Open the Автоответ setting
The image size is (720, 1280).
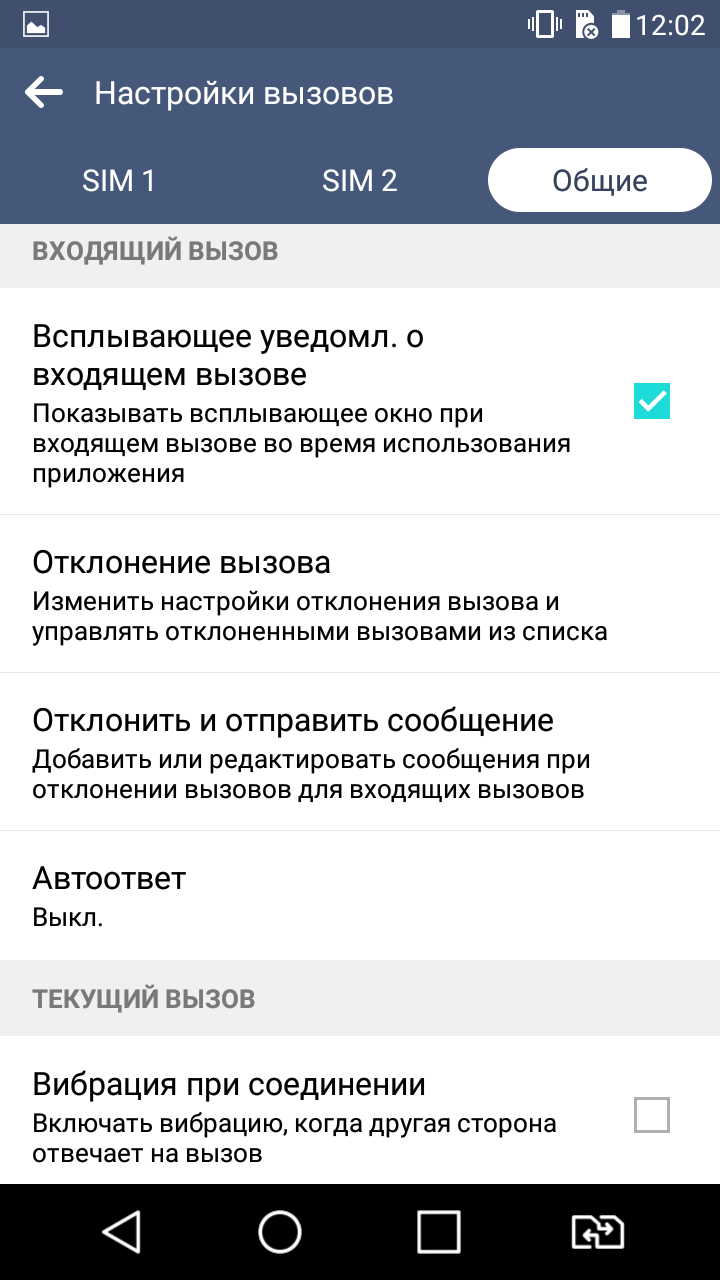[360, 896]
